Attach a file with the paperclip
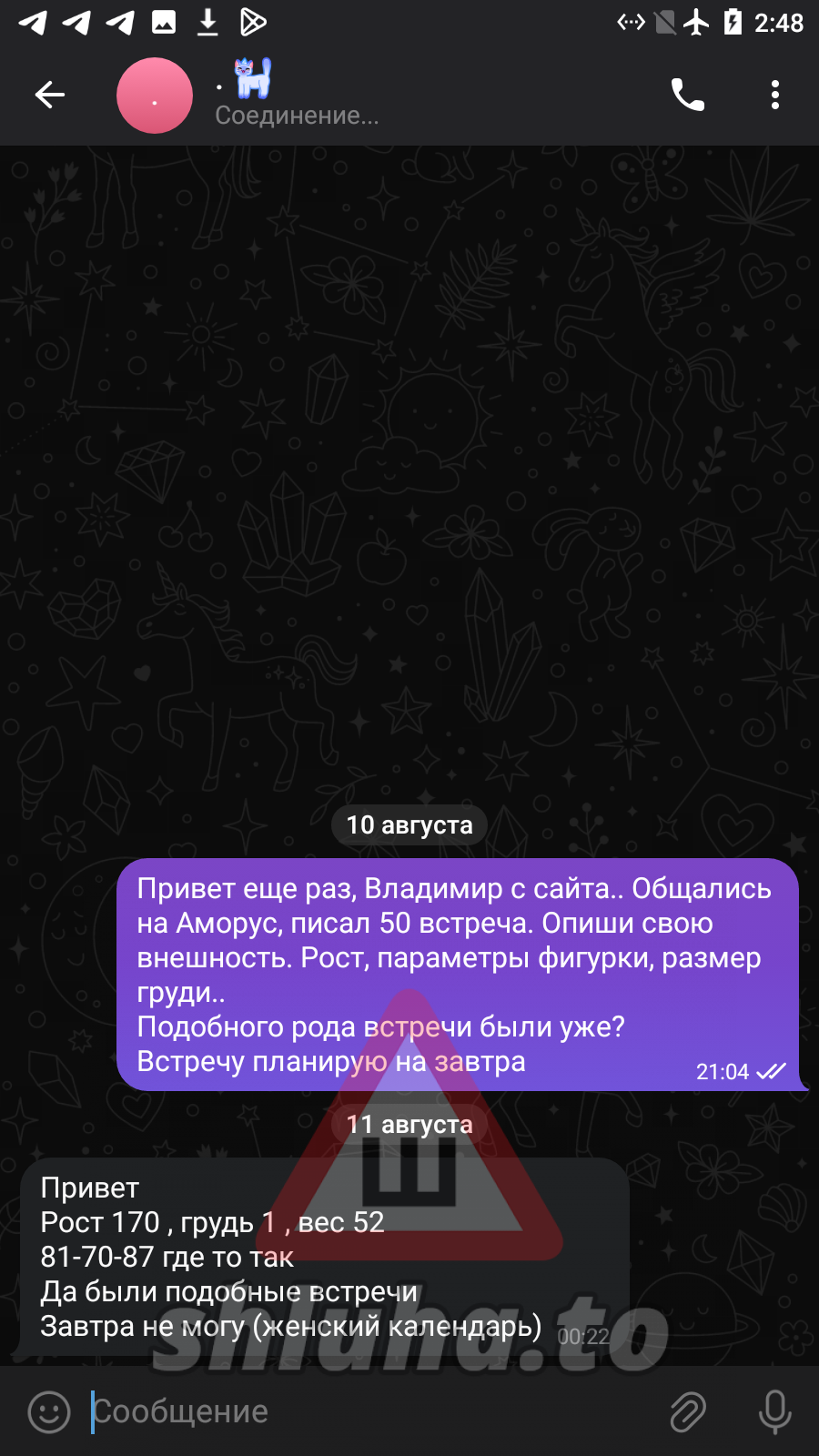The height and width of the screenshot is (1456, 819). [x=688, y=1411]
